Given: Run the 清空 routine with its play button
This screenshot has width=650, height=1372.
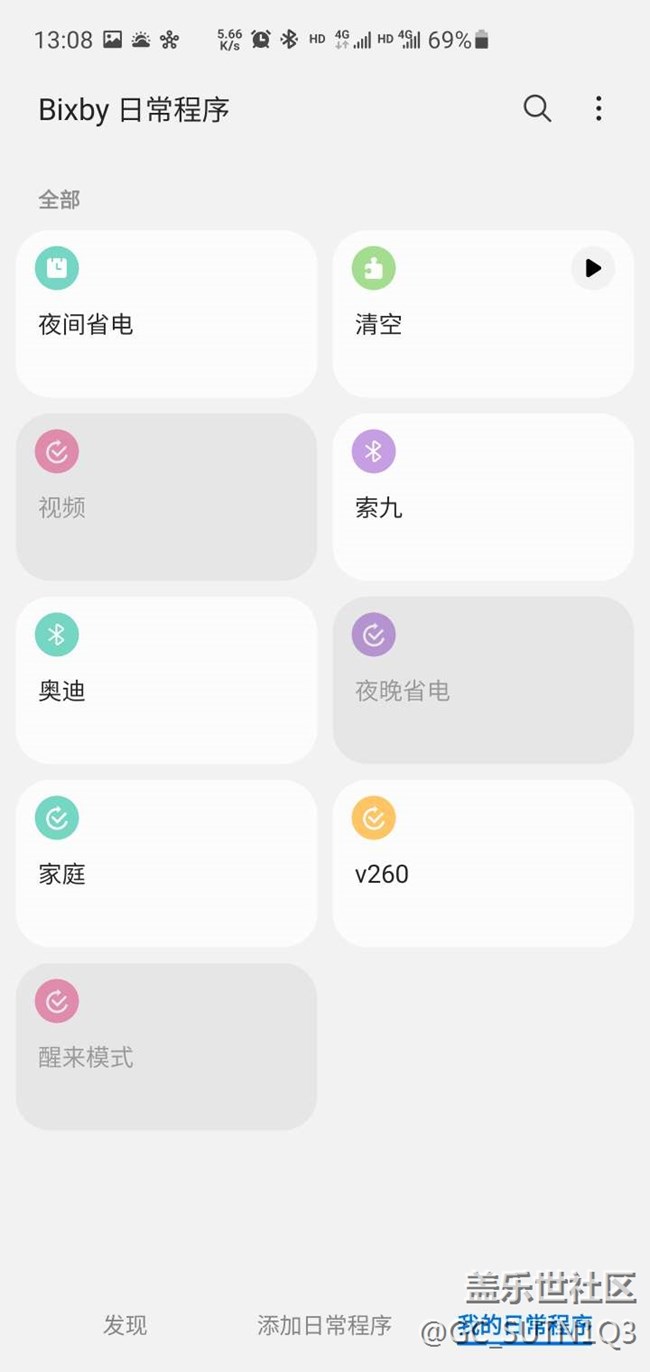Looking at the screenshot, I should [x=593, y=268].
